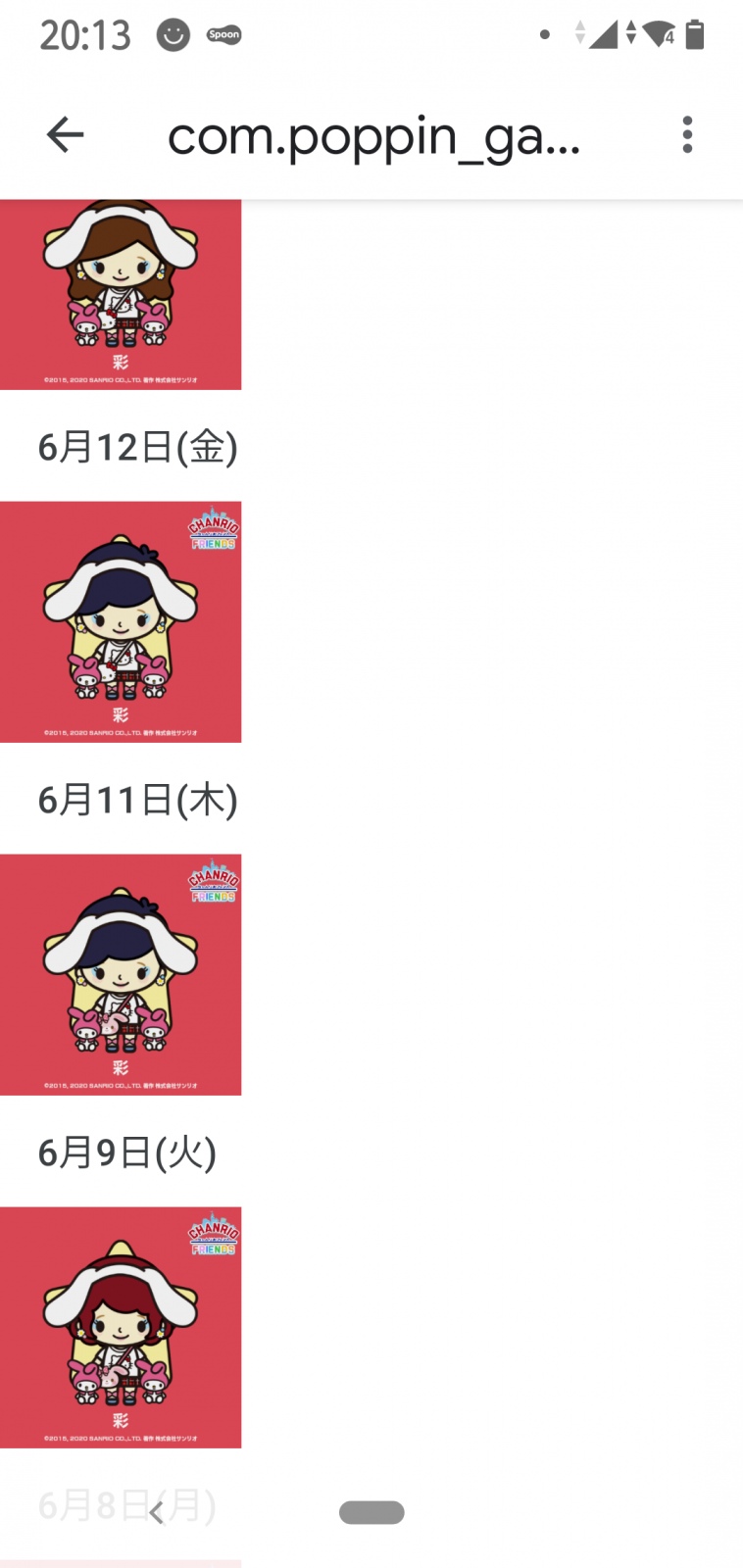The height and width of the screenshot is (1568, 743).
Task: Open the three-dot overflow menu
Action: (687, 134)
